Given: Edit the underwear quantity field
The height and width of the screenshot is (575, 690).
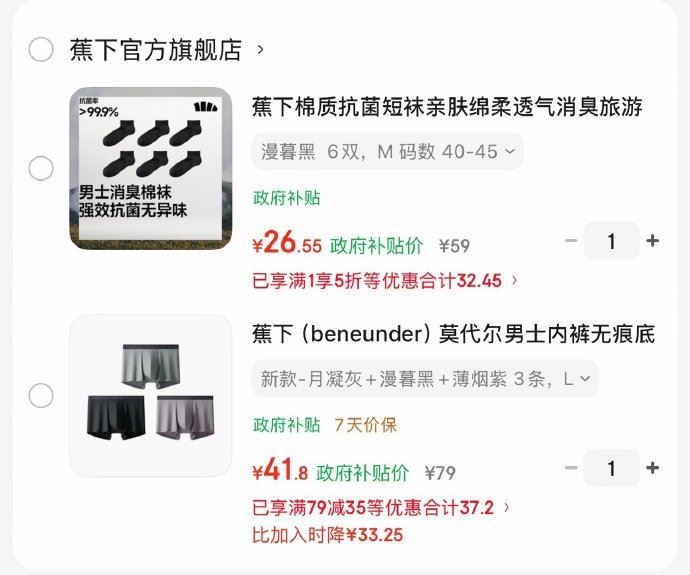Looking at the screenshot, I should click(611, 468).
